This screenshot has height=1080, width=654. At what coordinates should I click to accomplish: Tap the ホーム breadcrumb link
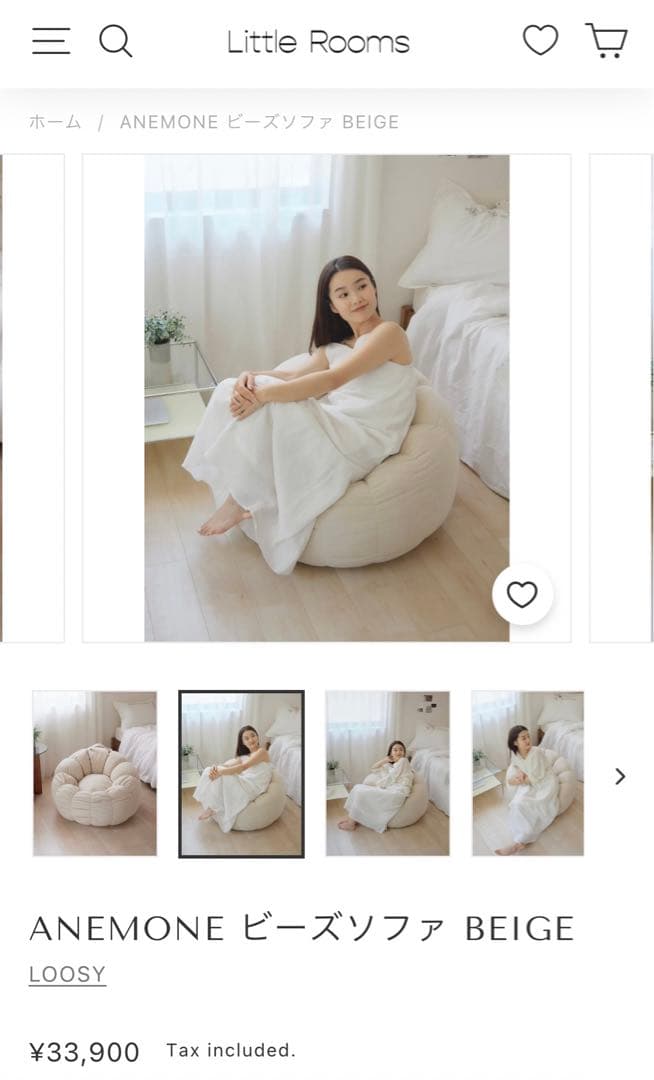(x=55, y=122)
